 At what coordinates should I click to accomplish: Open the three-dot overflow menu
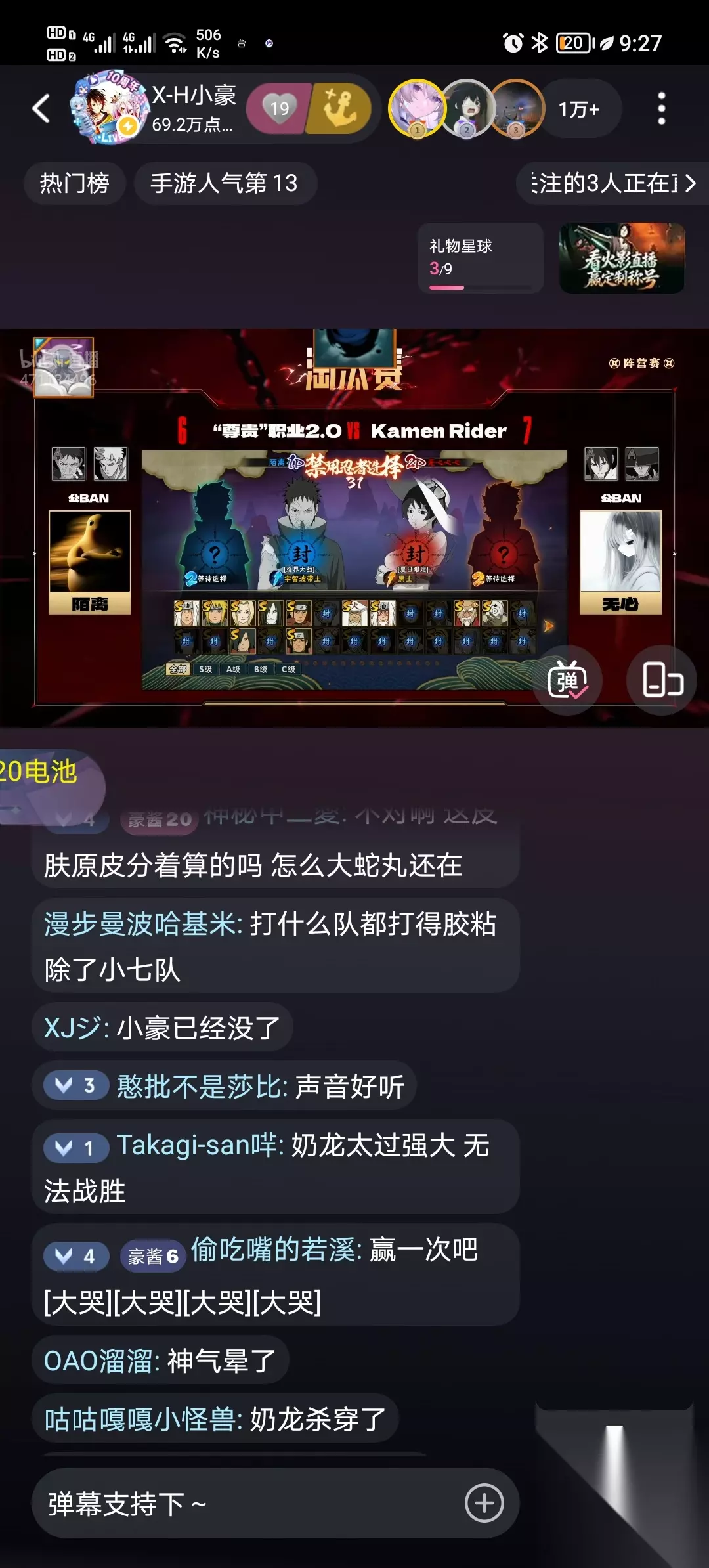(x=661, y=108)
